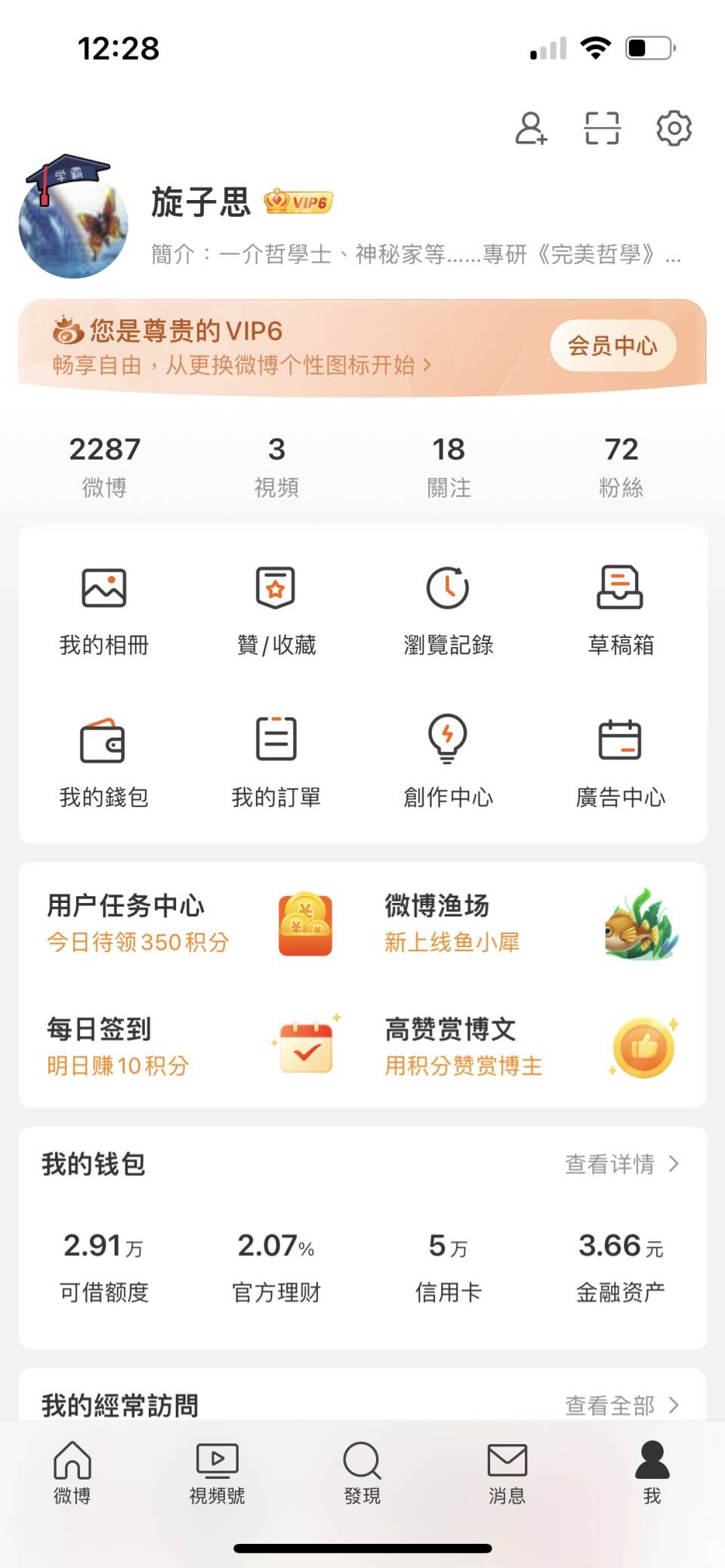Open the add friend icon
725x1568 pixels.
coord(531,128)
